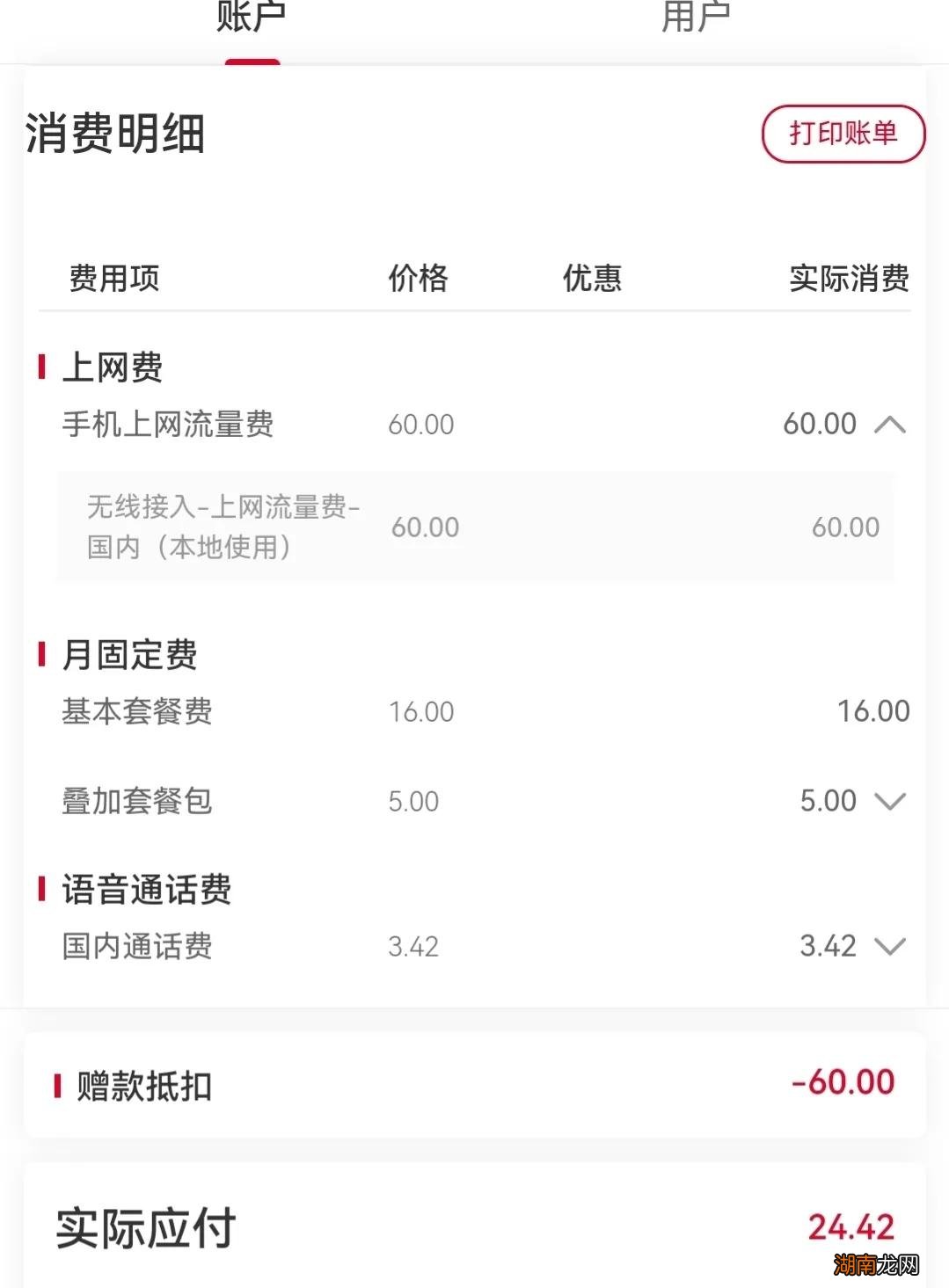Select the 无线接入-上网流量费 sub-item row
This screenshot has width=949, height=1288.
[x=475, y=527]
